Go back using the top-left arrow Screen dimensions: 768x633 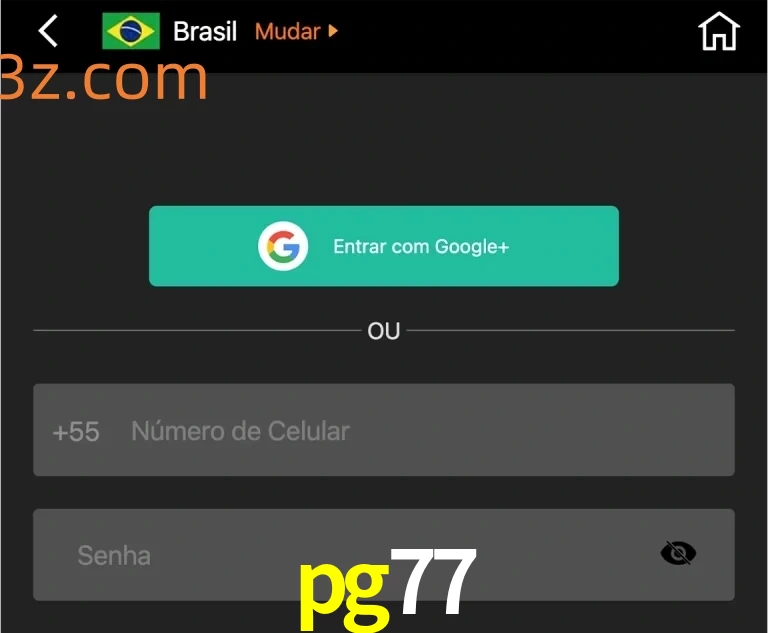click(x=48, y=31)
